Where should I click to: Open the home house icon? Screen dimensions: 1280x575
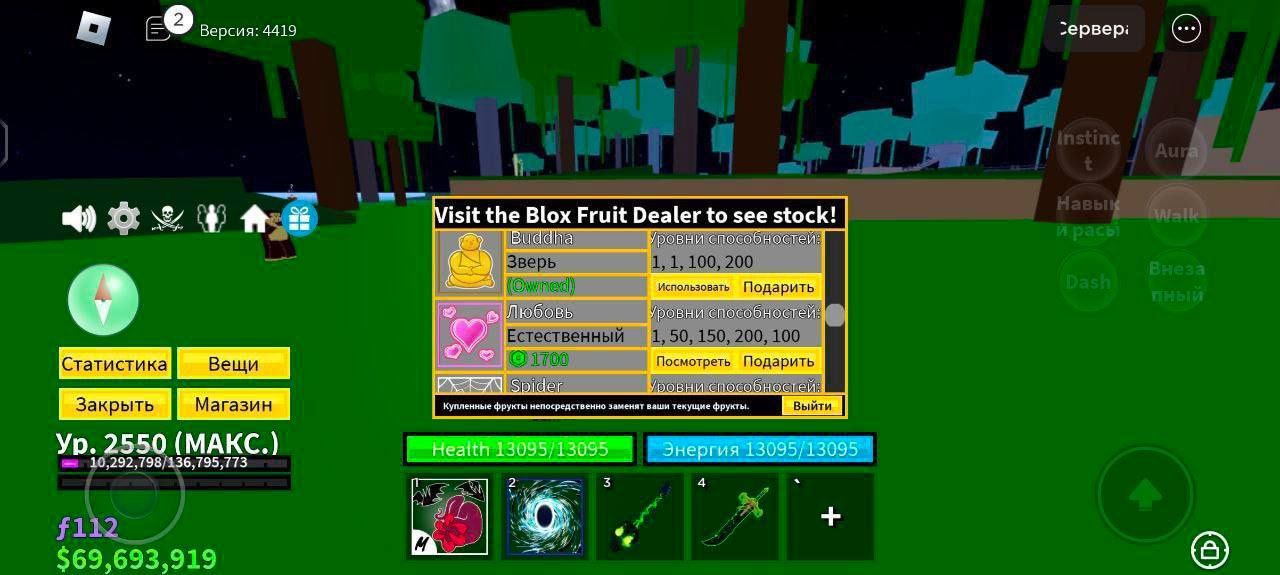(x=256, y=218)
